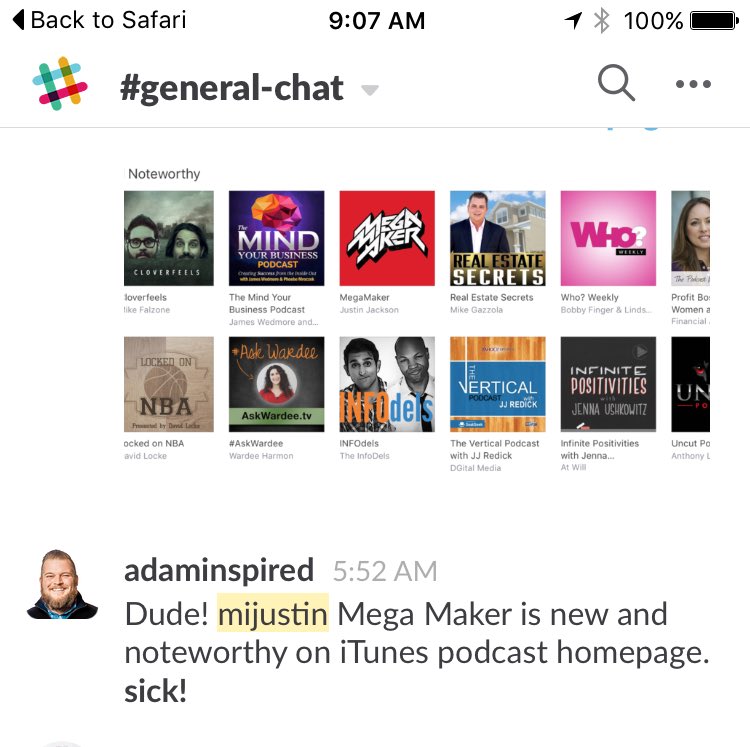This screenshot has height=747, width=750.
Task: Expand the #general-chat channel dropdown
Action: point(369,90)
